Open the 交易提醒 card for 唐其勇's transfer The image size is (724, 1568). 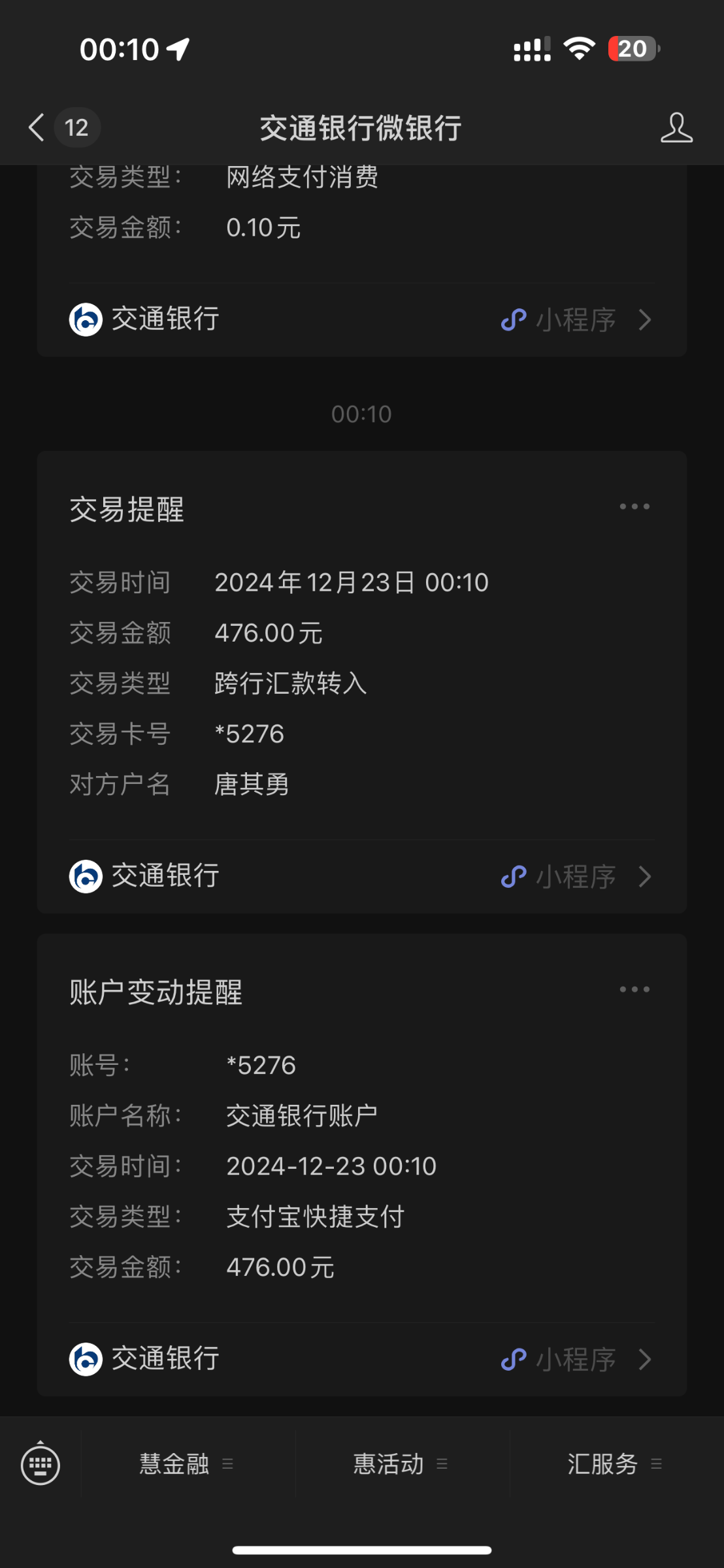pyautogui.click(x=362, y=681)
